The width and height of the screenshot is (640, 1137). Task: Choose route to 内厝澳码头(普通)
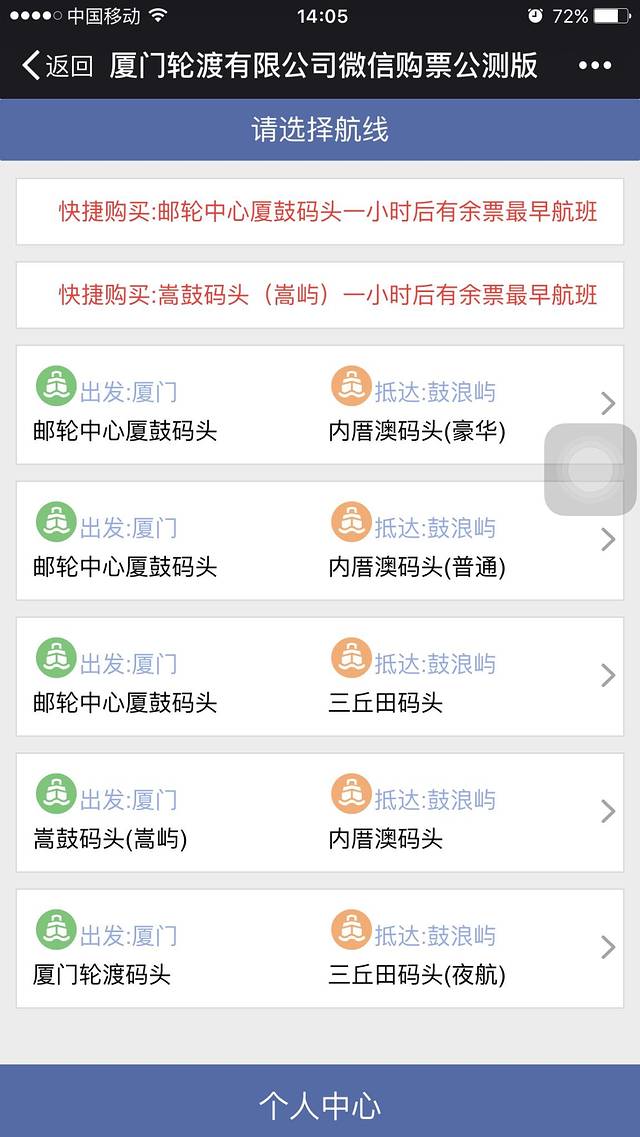320,541
